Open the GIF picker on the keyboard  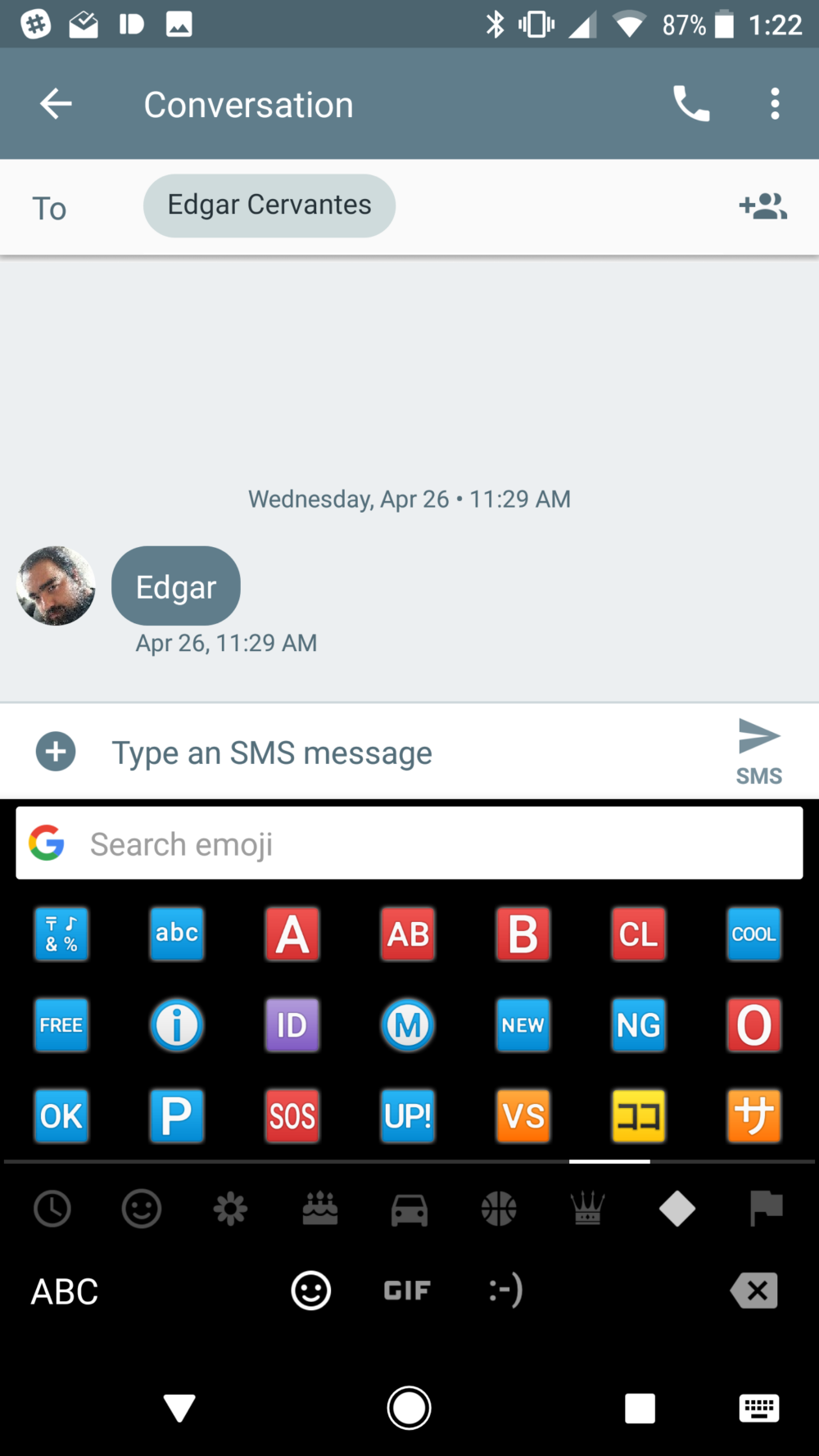pos(407,1290)
